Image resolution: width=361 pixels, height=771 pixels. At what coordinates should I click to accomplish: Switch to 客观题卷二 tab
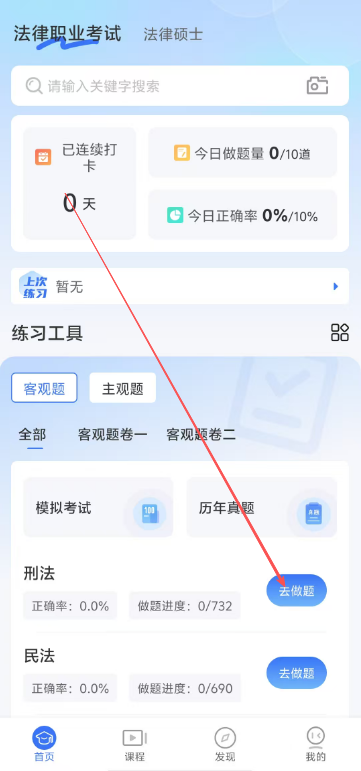(201, 435)
